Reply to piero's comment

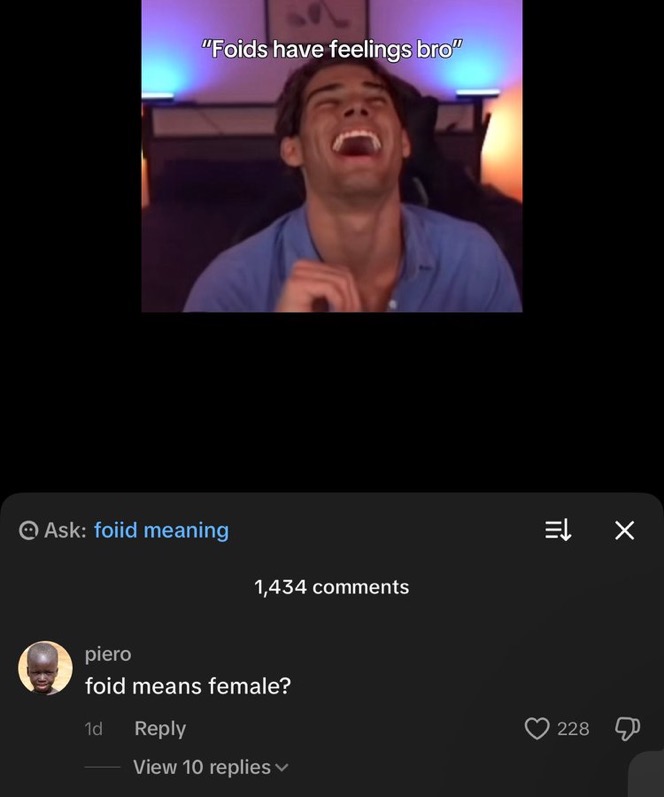pyautogui.click(x=160, y=728)
